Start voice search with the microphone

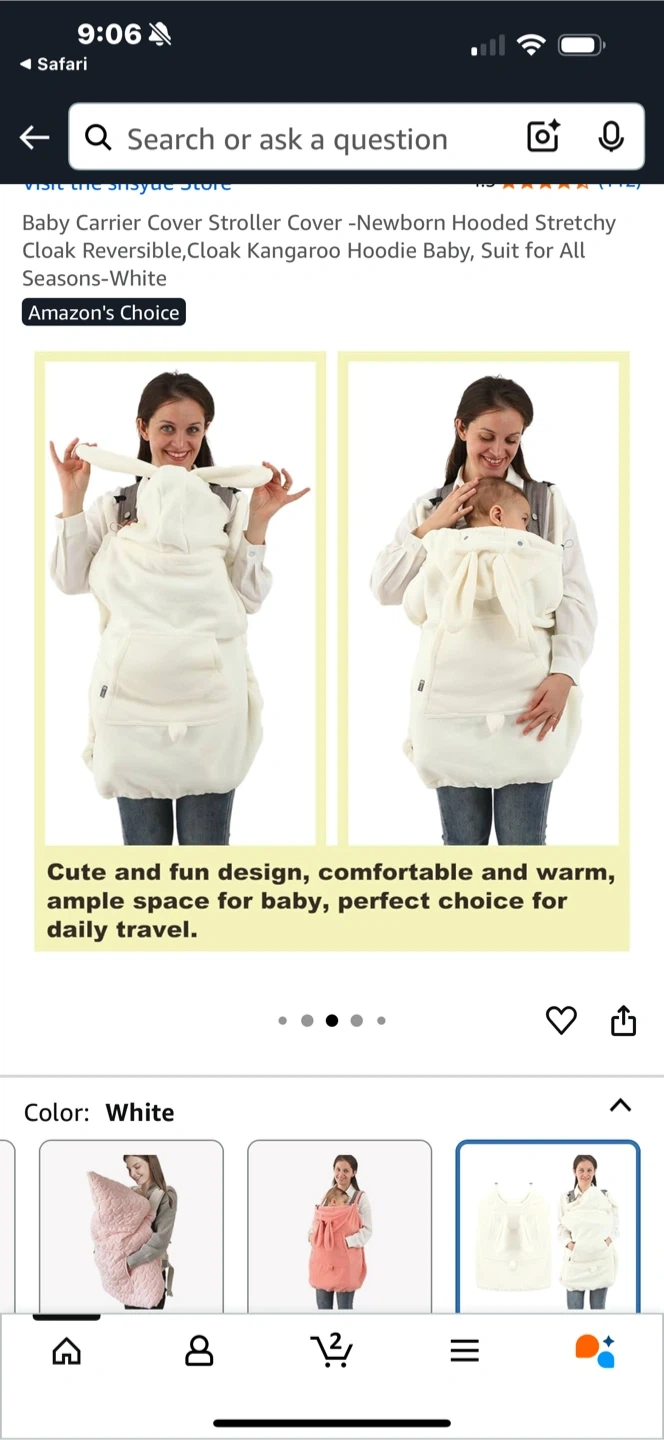tap(611, 138)
